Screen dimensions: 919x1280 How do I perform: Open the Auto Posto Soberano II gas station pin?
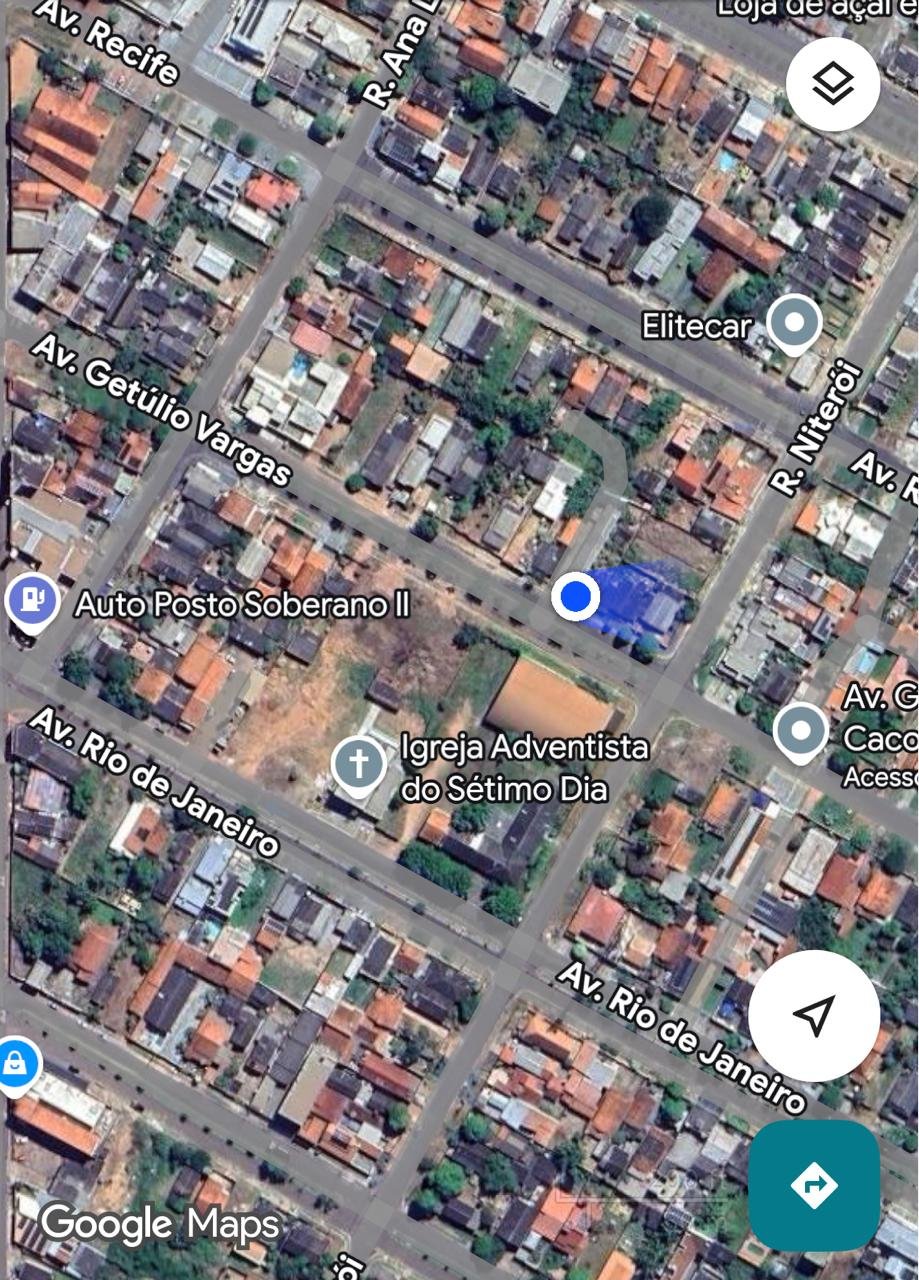pyautogui.click(x=32, y=601)
